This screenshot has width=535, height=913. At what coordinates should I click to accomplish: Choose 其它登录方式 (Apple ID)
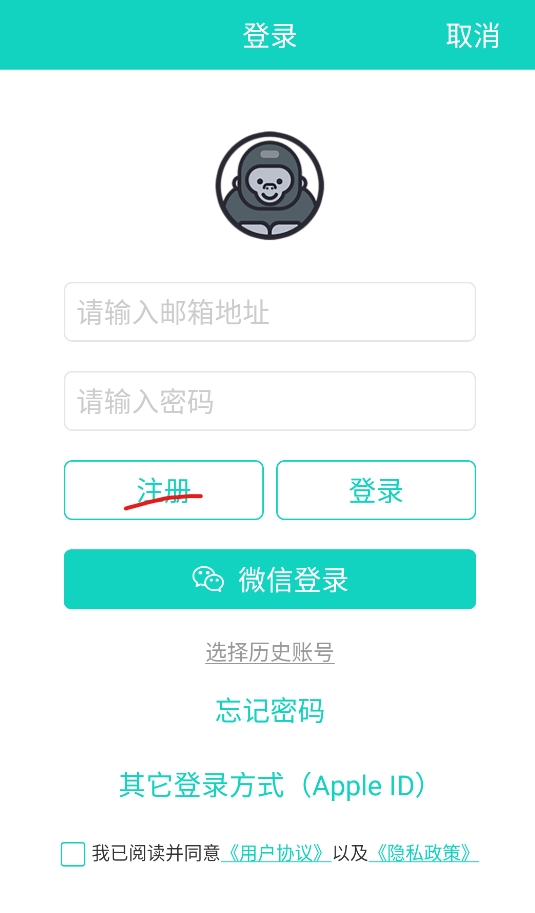tap(272, 785)
